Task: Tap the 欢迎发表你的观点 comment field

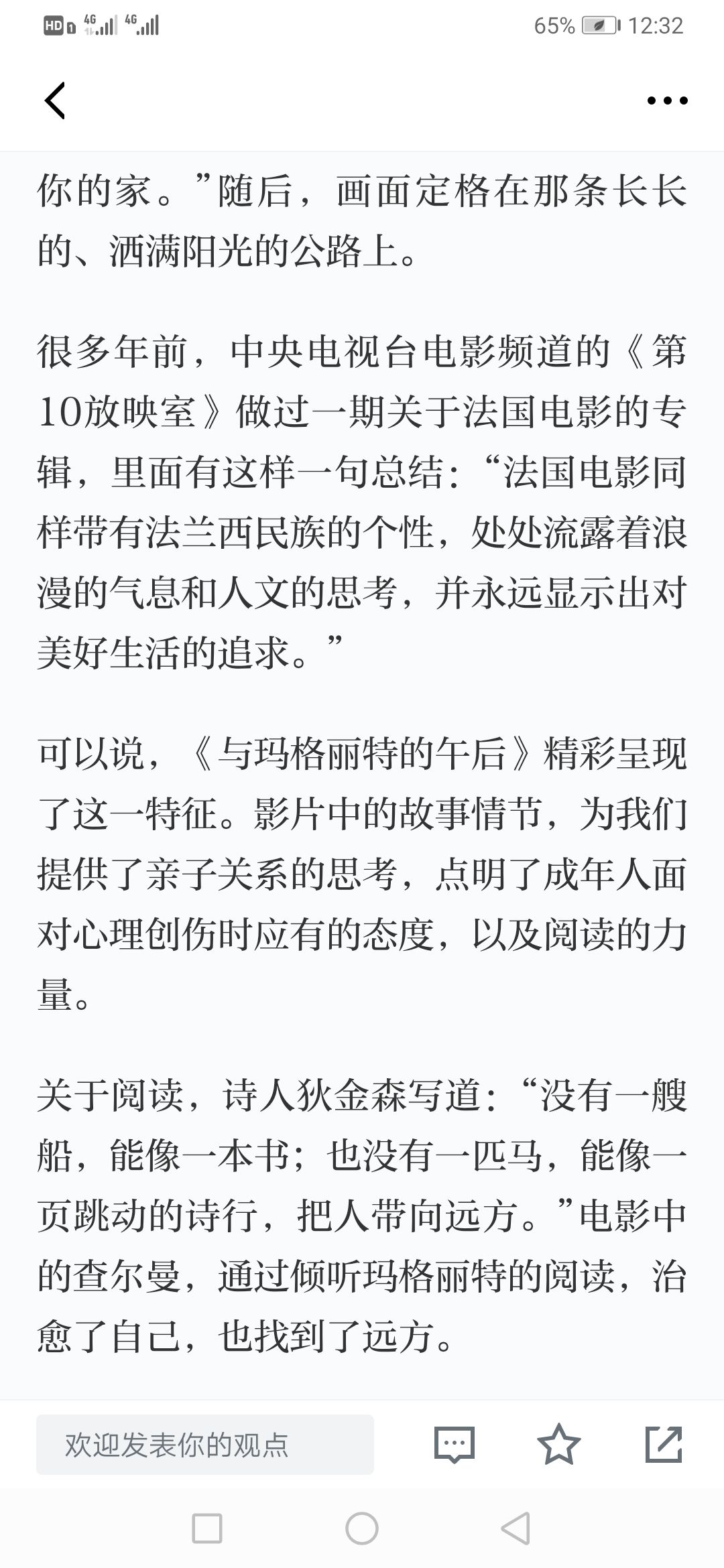Action: click(205, 1444)
